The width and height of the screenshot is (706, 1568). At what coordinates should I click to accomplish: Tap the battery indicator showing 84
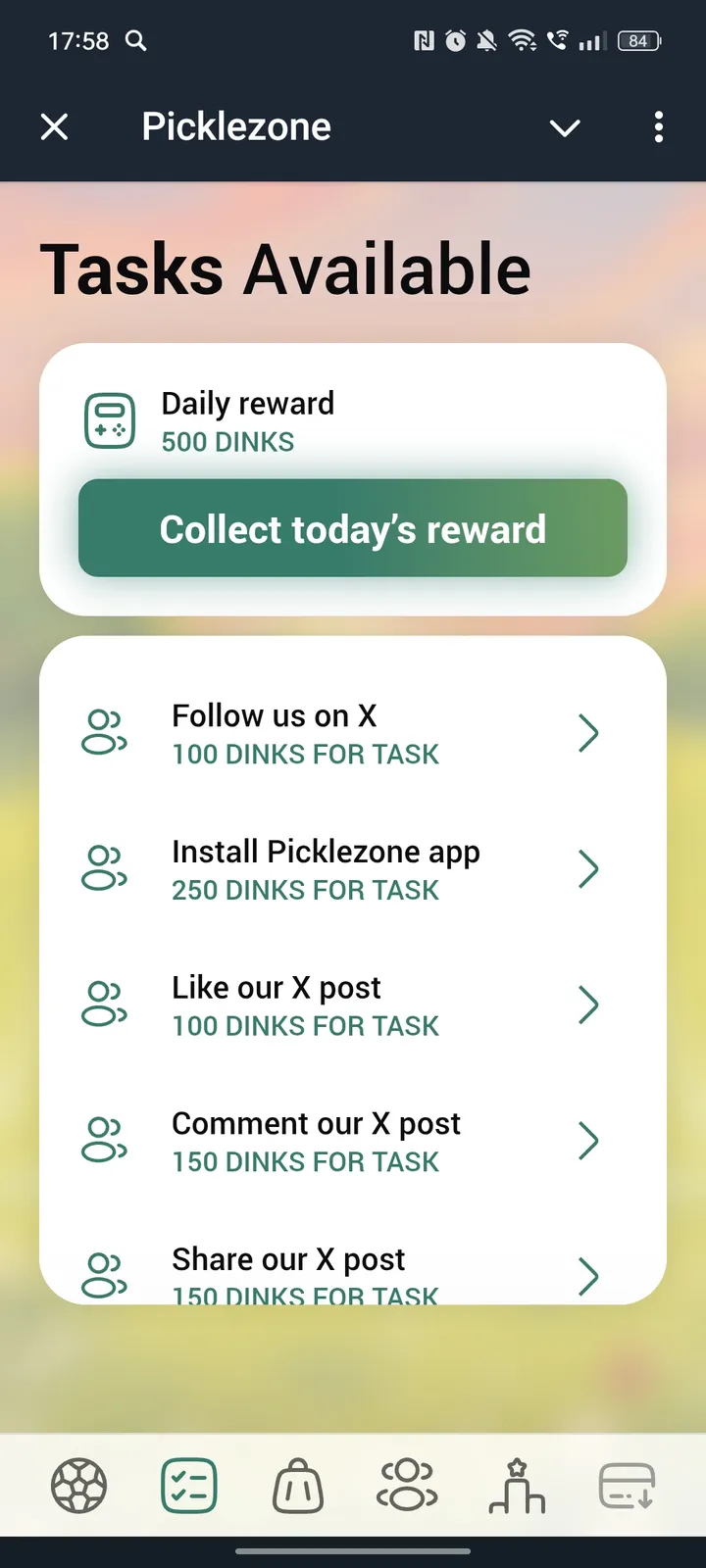click(637, 41)
